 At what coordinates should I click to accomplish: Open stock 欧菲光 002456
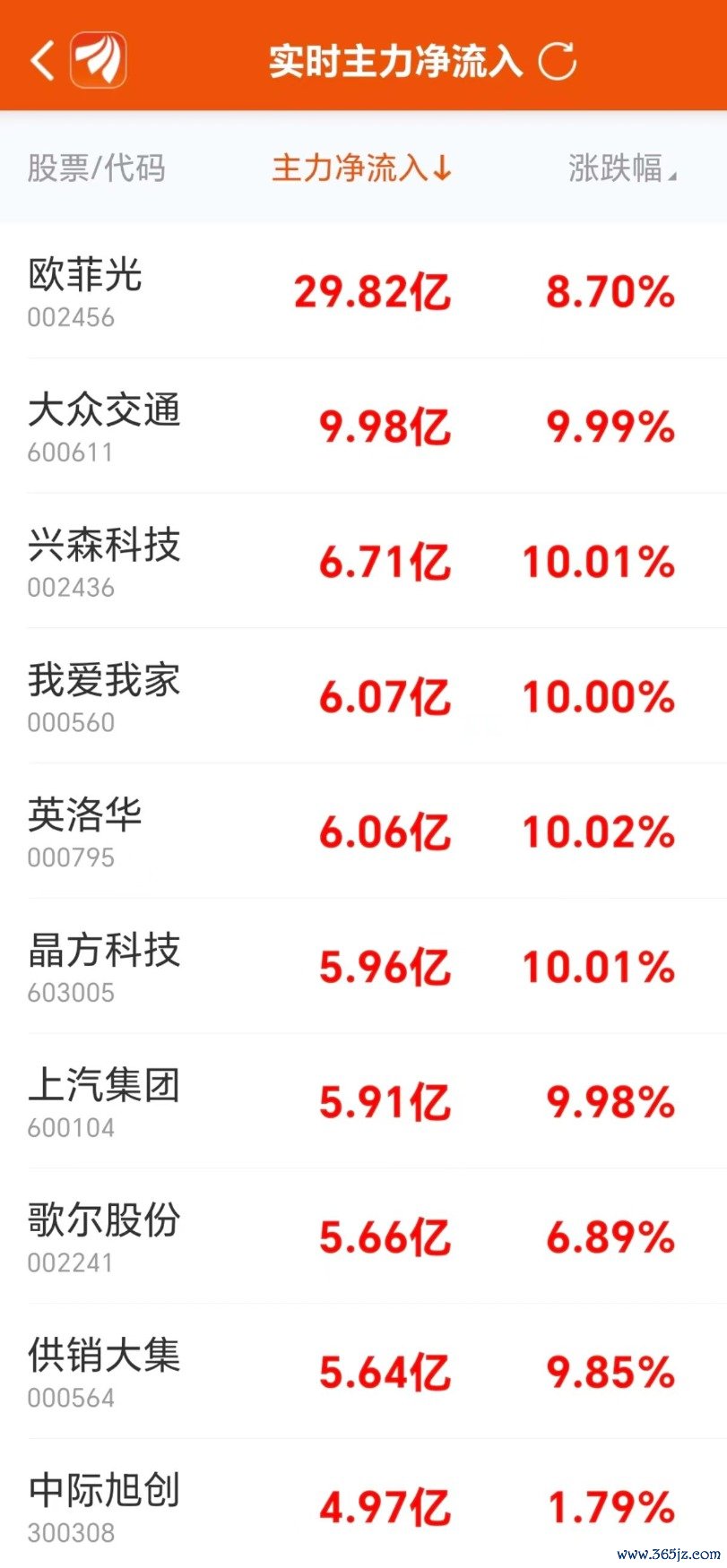pos(363,291)
